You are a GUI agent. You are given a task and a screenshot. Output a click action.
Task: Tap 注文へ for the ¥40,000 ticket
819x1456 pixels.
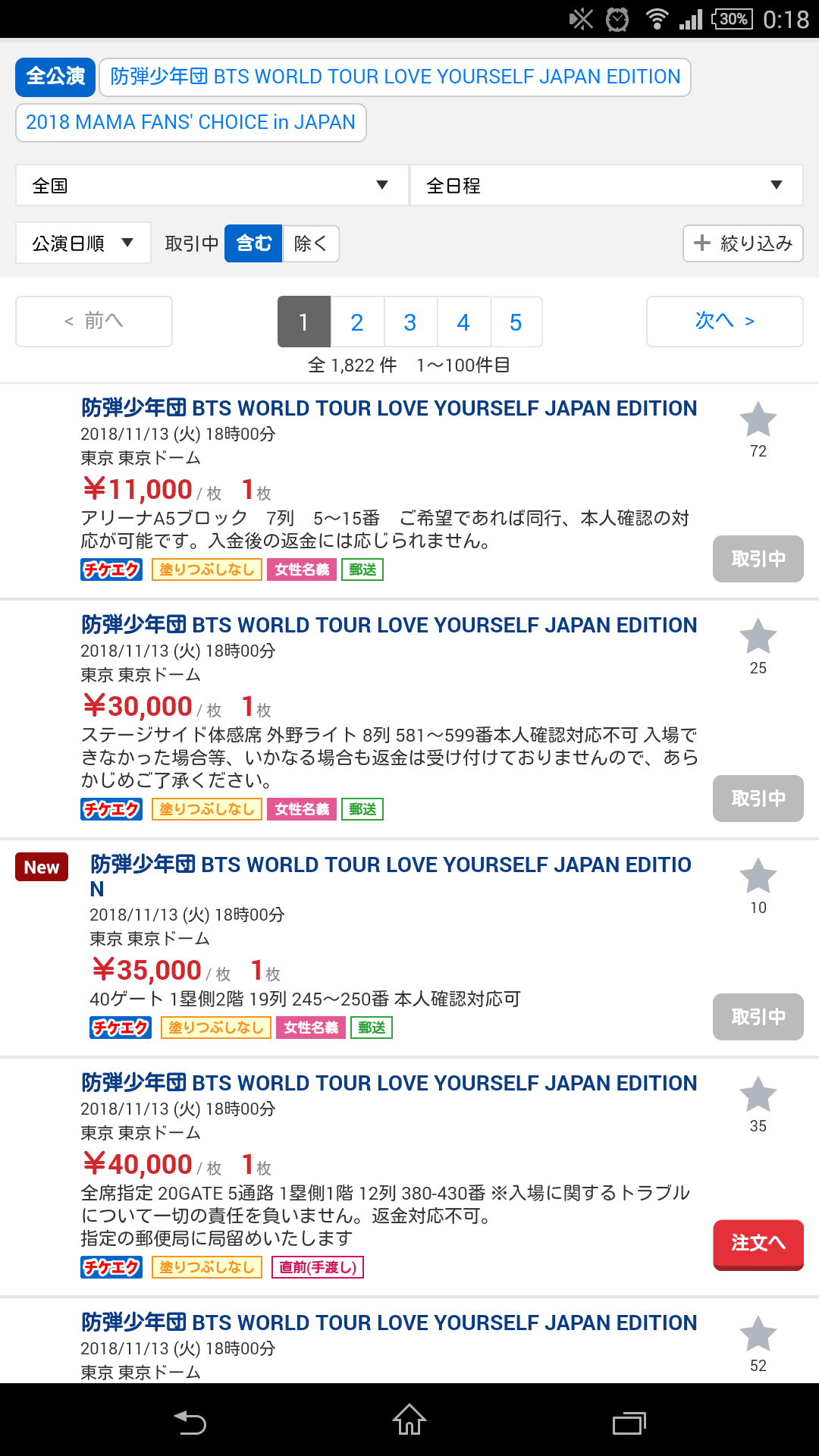[x=758, y=1243]
